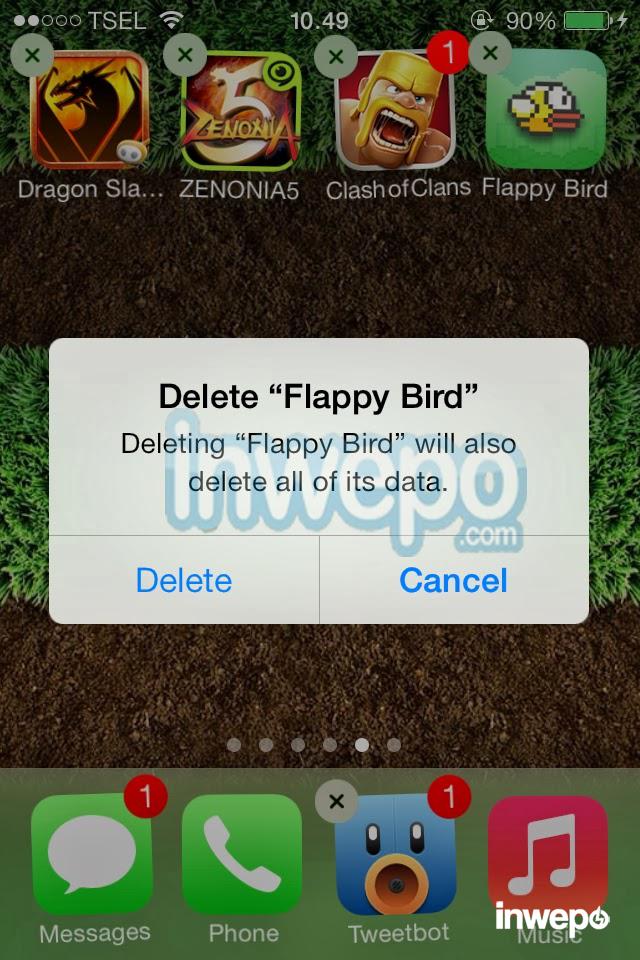Remove ZENONIA5 with its x badge
Image resolution: width=640 pixels, height=960 pixels.
pyautogui.click(x=184, y=55)
